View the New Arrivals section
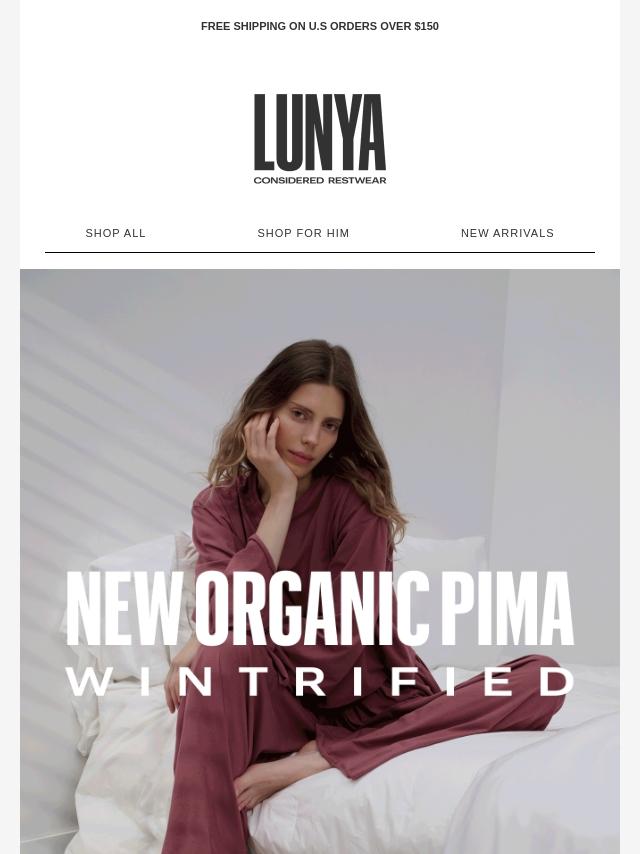Viewport: 640px width, 854px height. (x=507, y=233)
